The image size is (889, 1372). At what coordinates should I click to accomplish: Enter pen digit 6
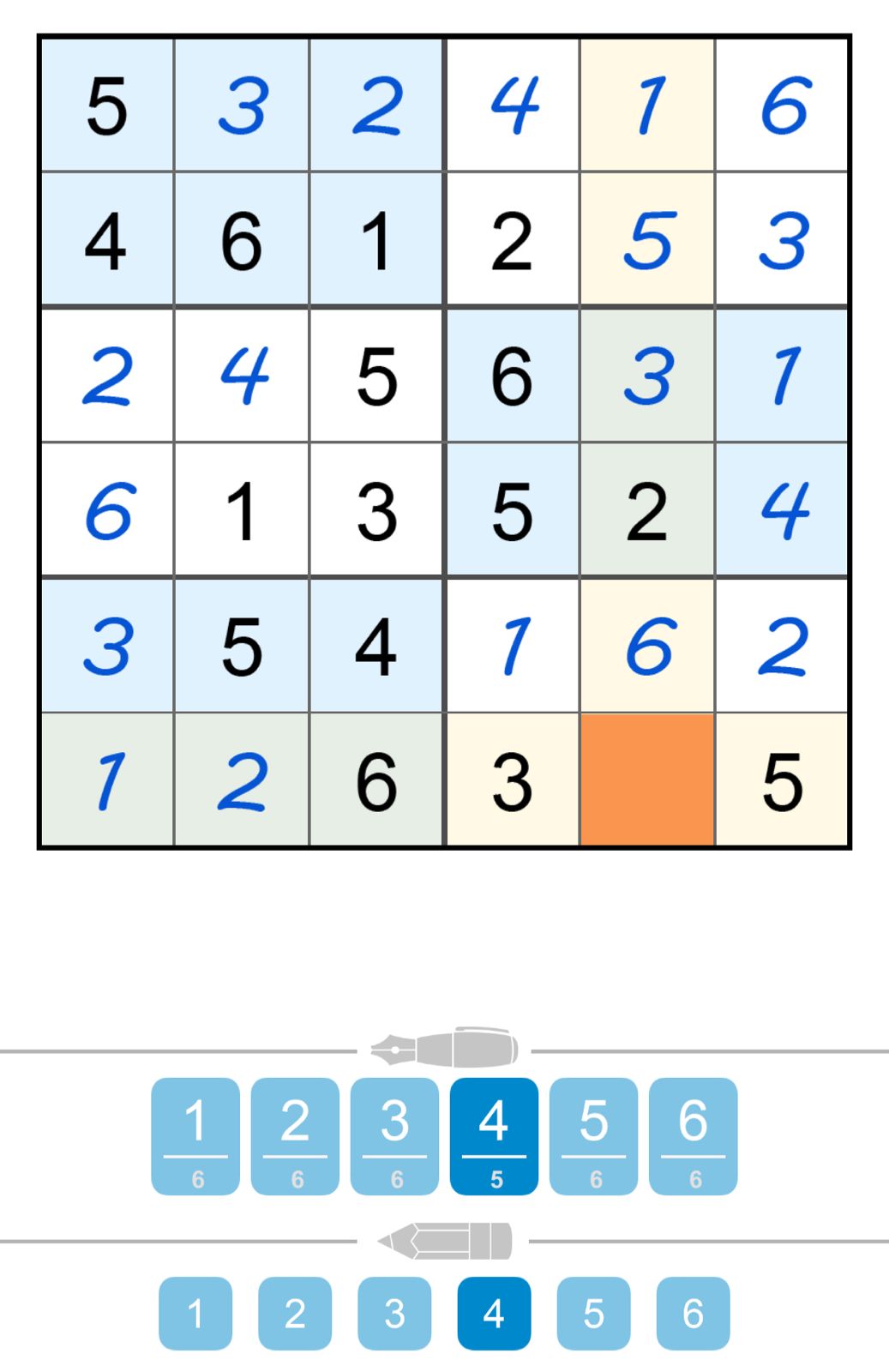coord(693,1134)
